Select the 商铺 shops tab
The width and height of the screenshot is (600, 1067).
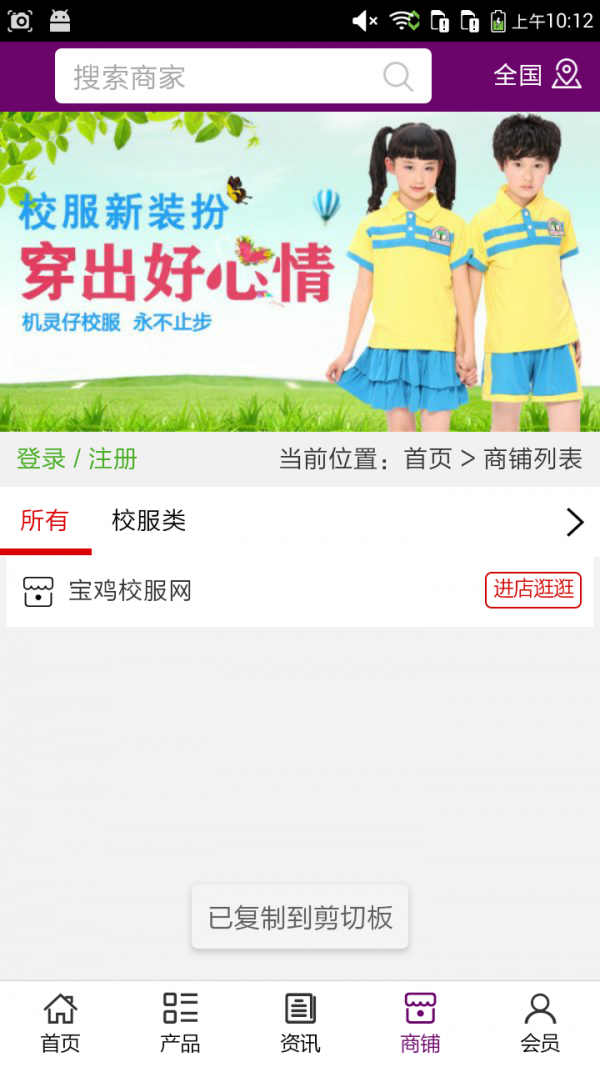pos(420,1023)
